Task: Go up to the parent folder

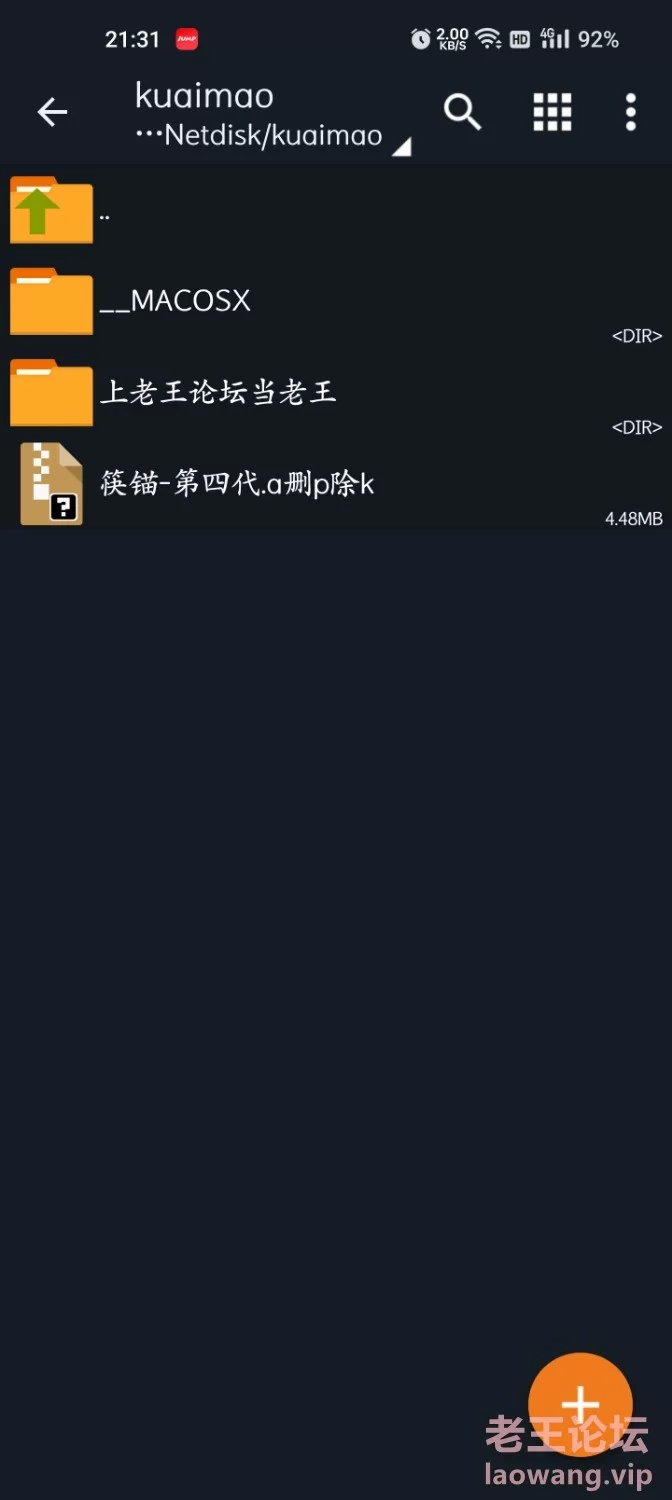Action: (336, 210)
